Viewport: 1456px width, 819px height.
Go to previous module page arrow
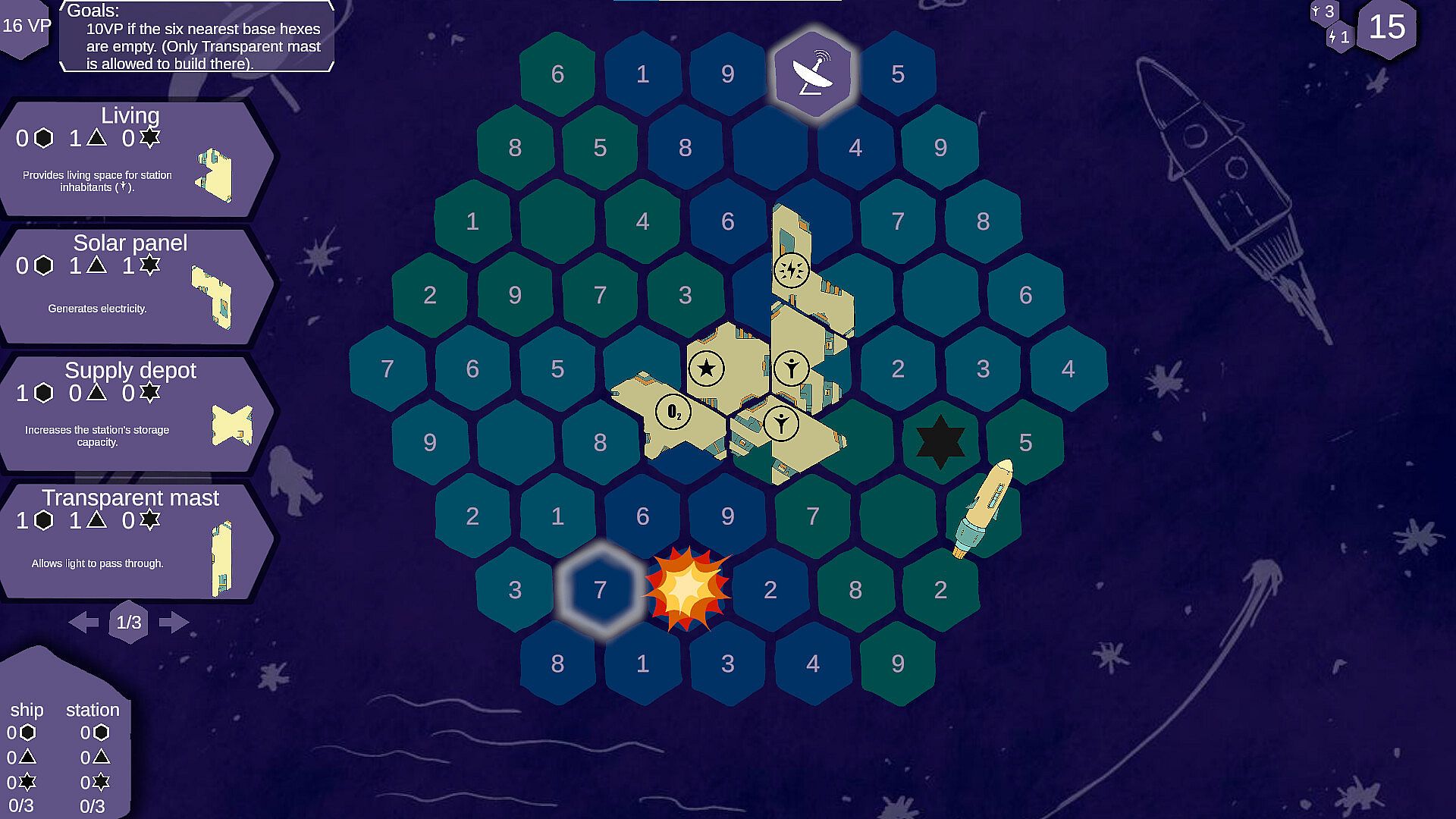point(83,623)
